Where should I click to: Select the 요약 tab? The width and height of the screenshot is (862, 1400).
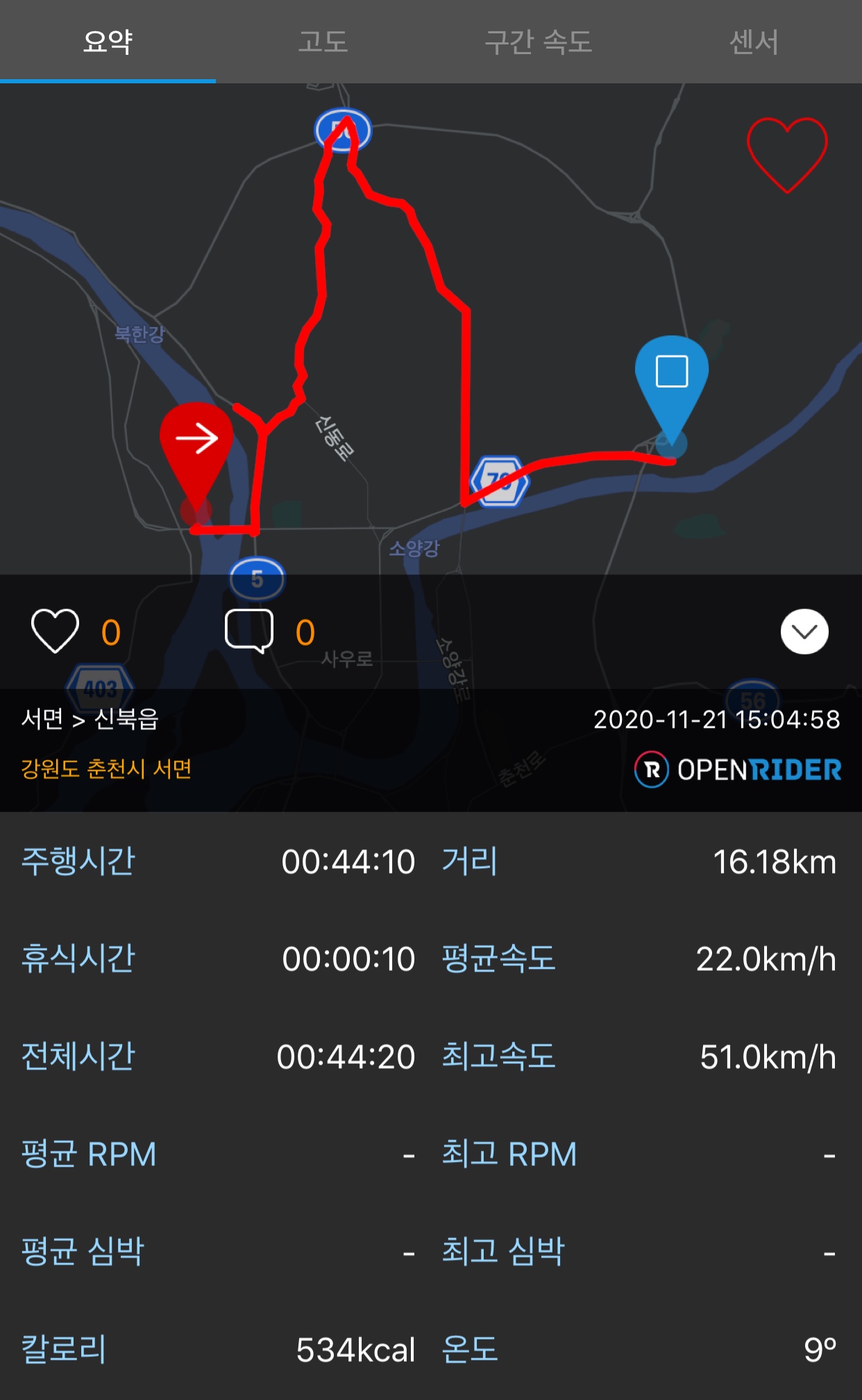(108, 42)
